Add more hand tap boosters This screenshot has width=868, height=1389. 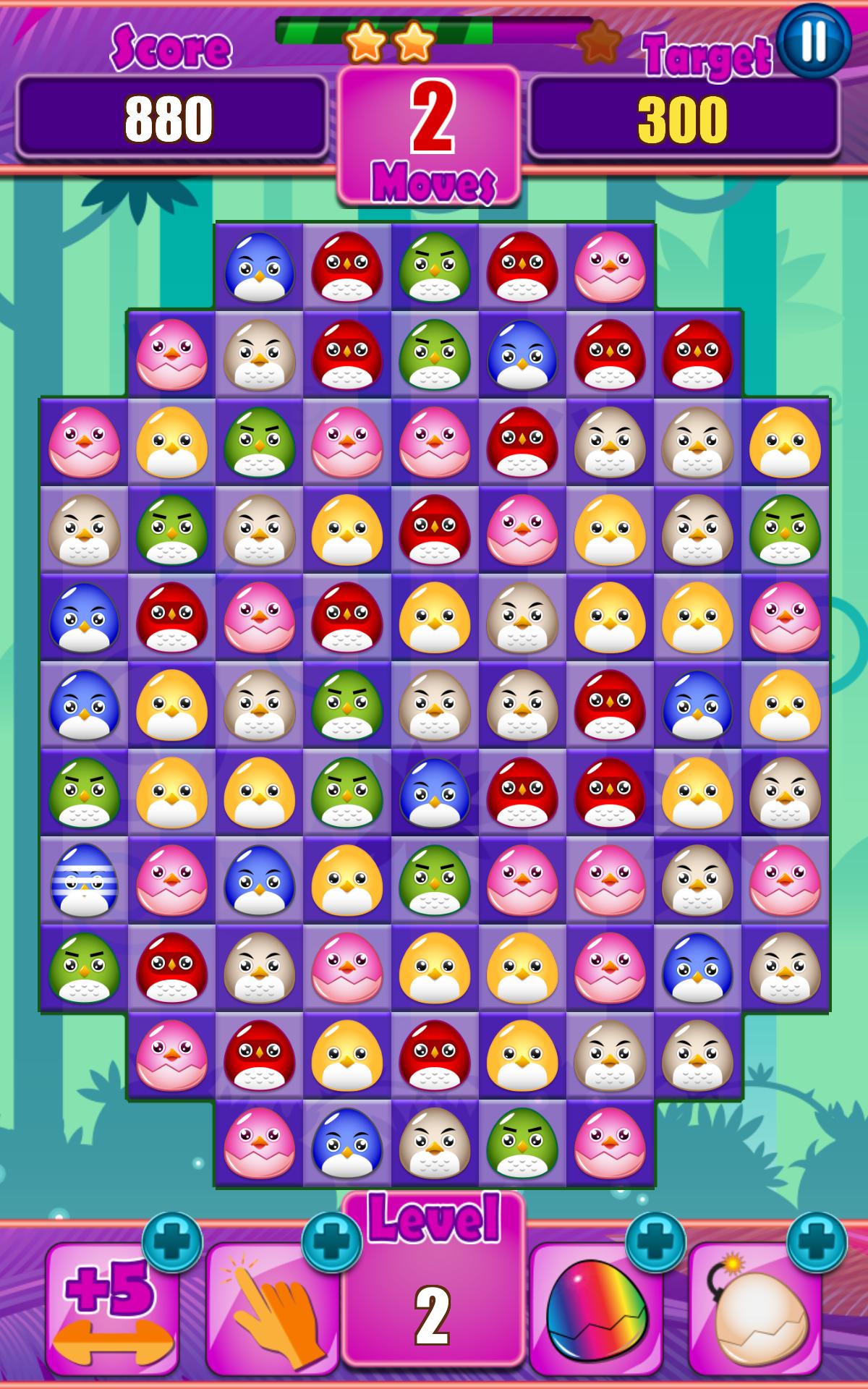click(331, 1242)
